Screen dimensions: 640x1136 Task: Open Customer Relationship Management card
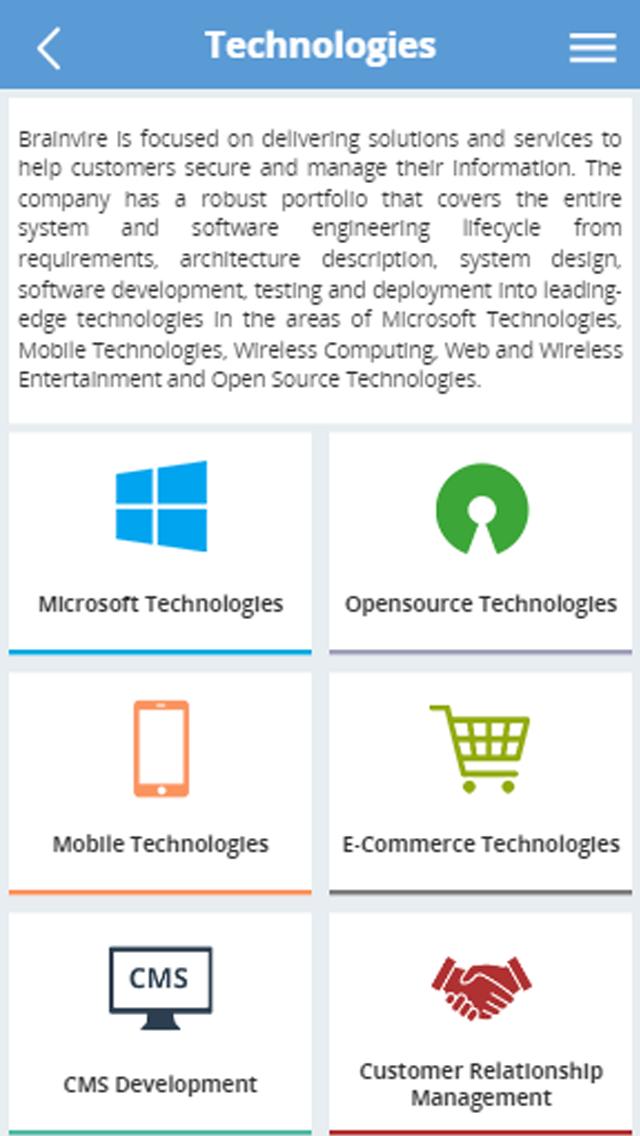480,1022
